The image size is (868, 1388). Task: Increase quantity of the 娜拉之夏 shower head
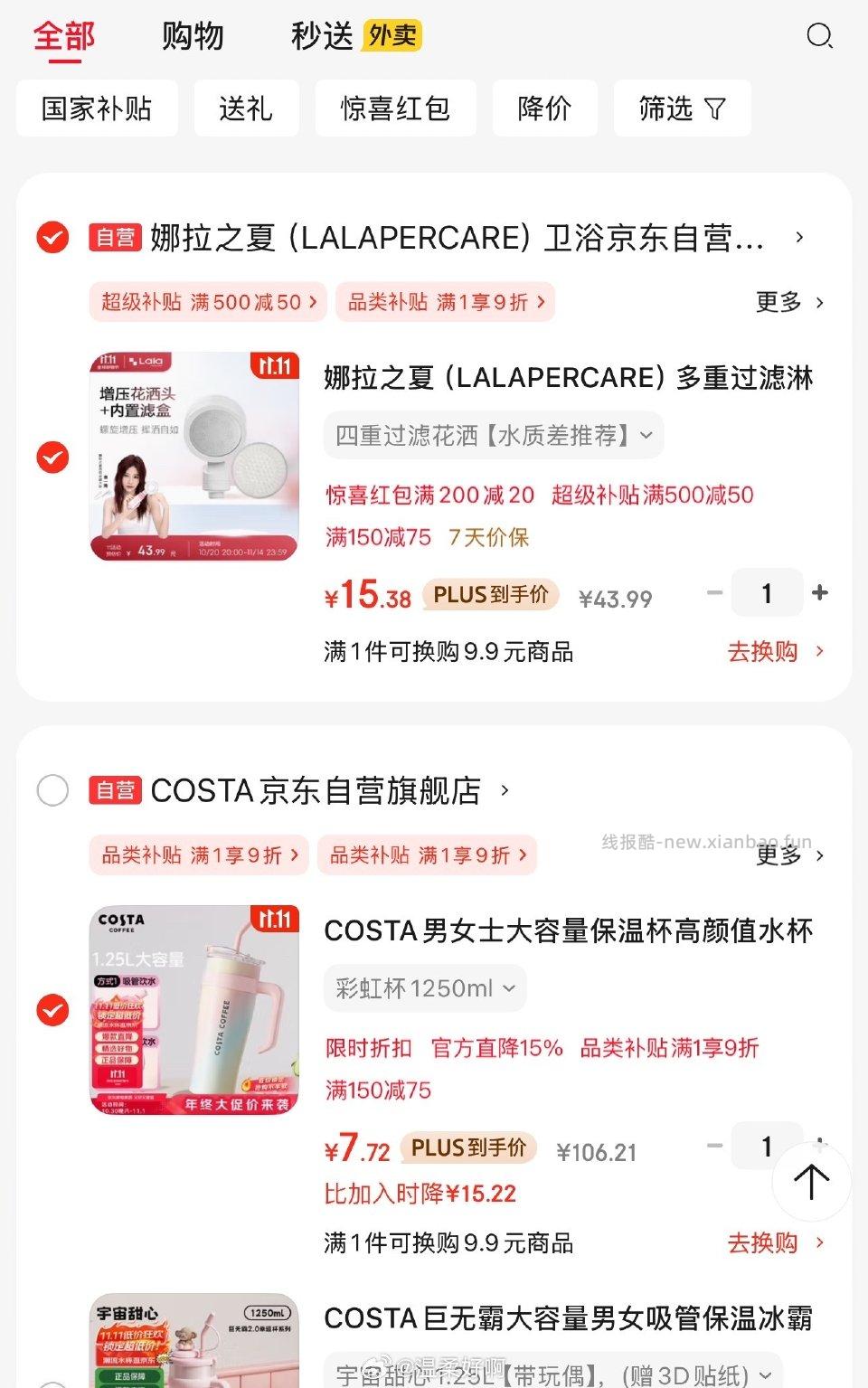(x=820, y=593)
